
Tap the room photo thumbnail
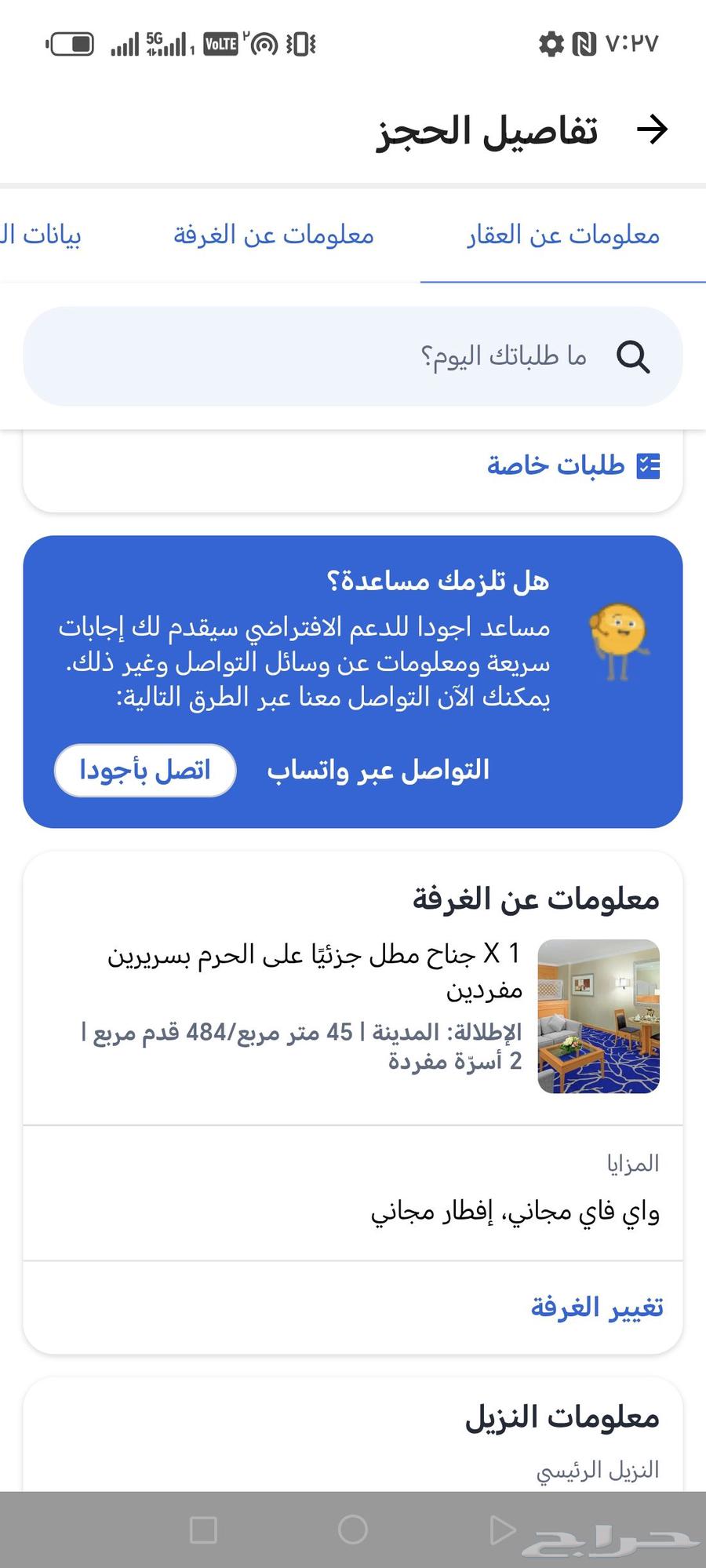[x=600, y=1015]
